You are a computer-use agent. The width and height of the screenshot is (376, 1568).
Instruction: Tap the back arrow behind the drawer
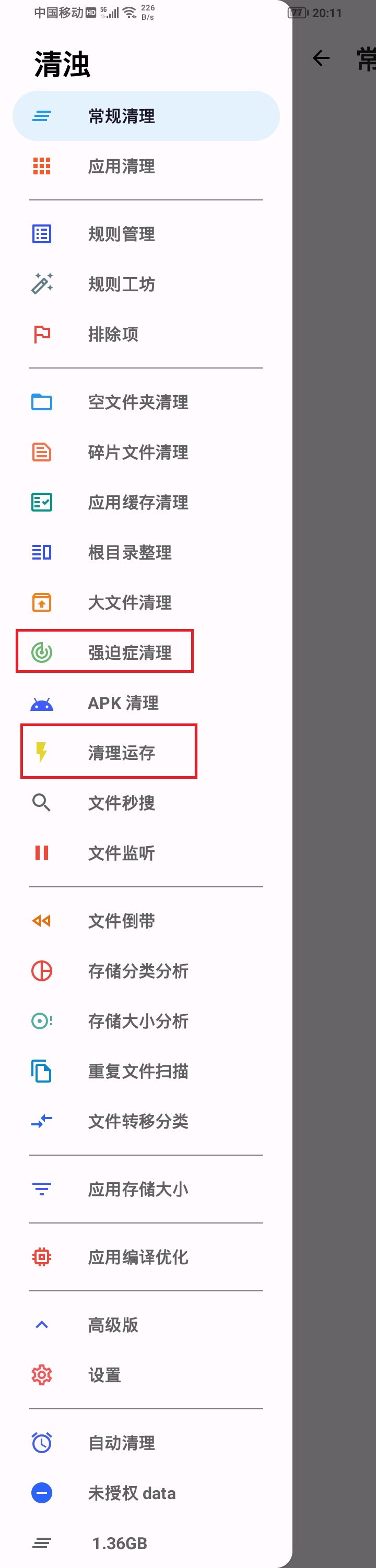click(321, 58)
